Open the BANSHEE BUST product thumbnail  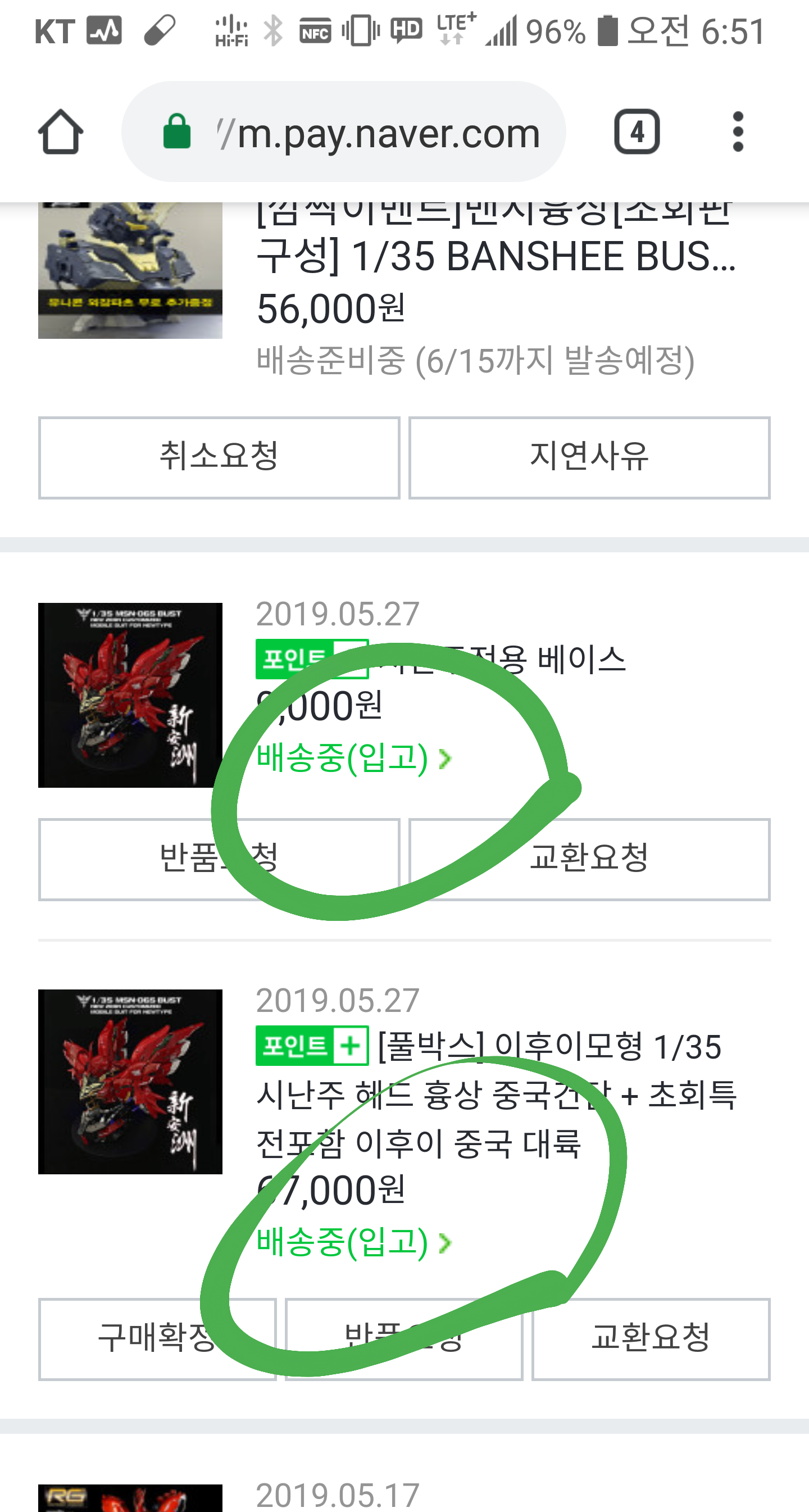click(130, 270)
